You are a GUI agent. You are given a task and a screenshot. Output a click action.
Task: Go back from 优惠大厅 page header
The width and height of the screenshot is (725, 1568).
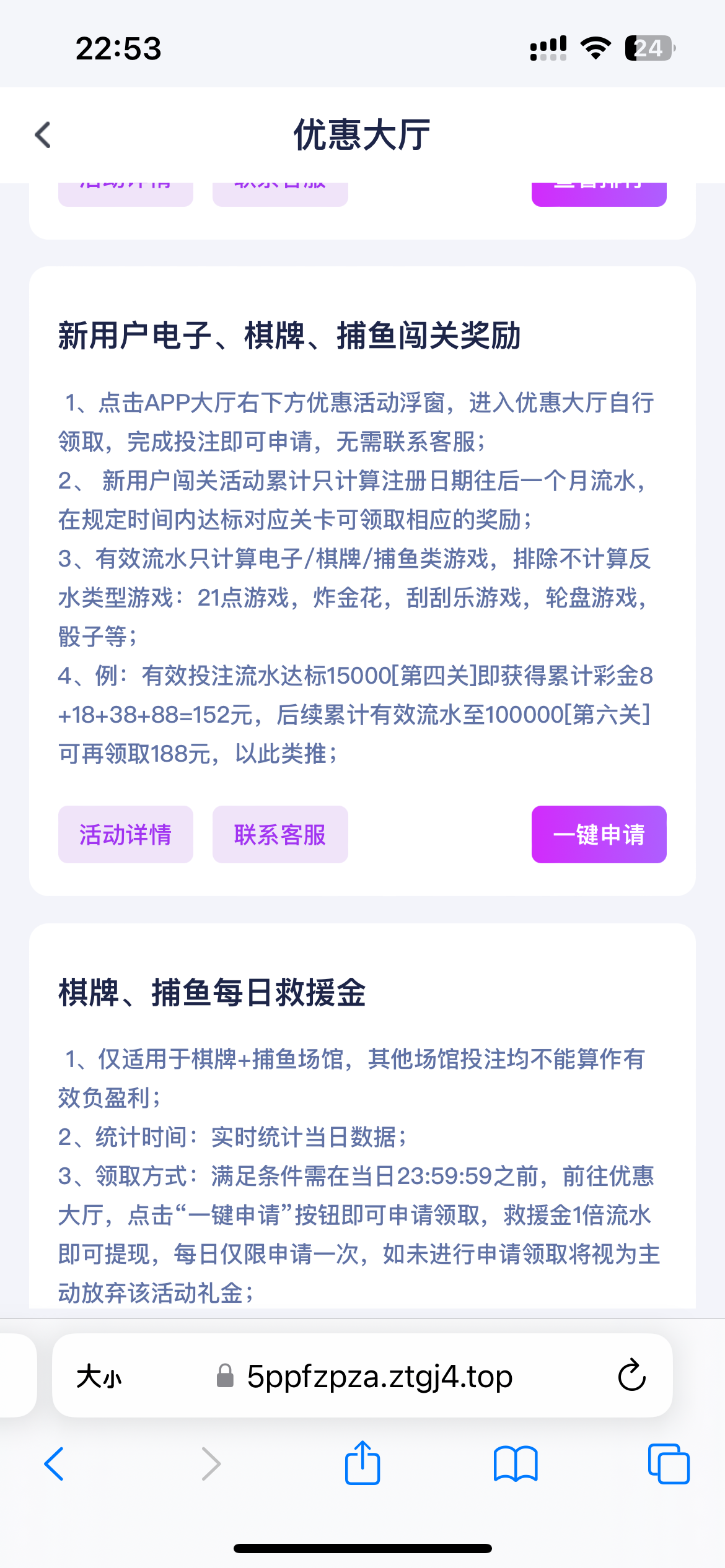(x=43, y=135)
